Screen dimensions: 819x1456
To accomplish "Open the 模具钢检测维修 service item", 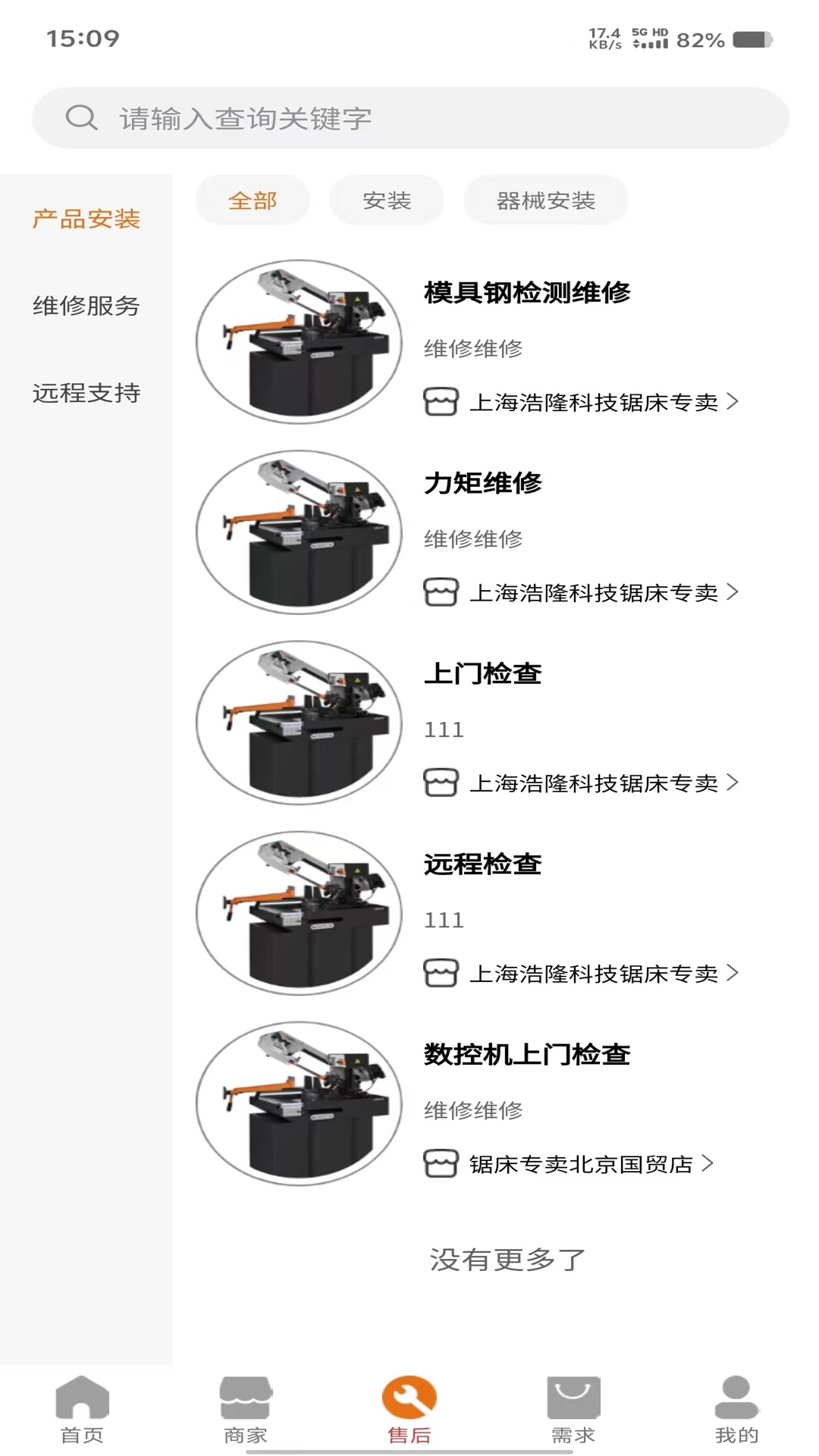I will (527, 293).
